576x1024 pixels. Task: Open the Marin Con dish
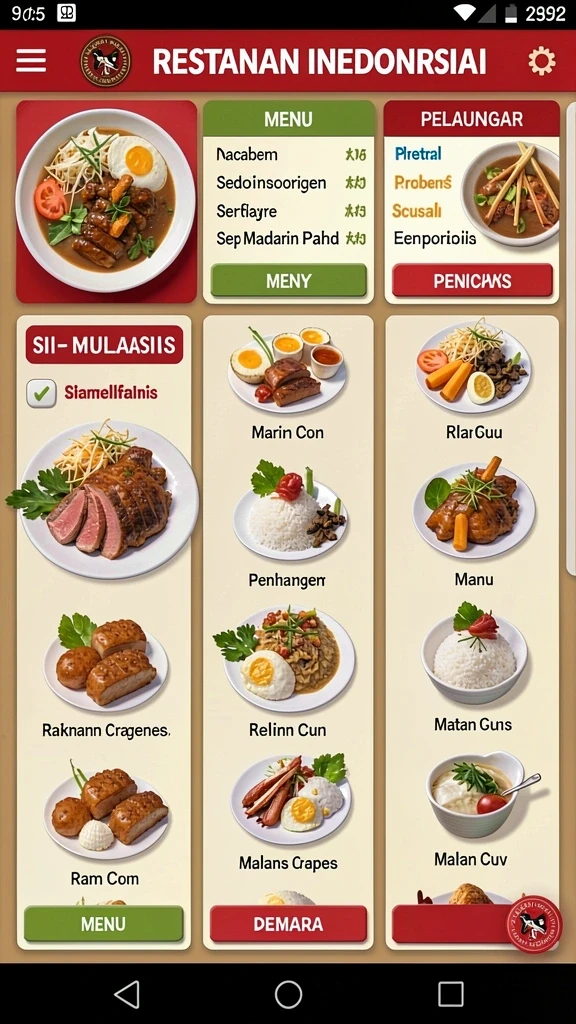(287, 385)
